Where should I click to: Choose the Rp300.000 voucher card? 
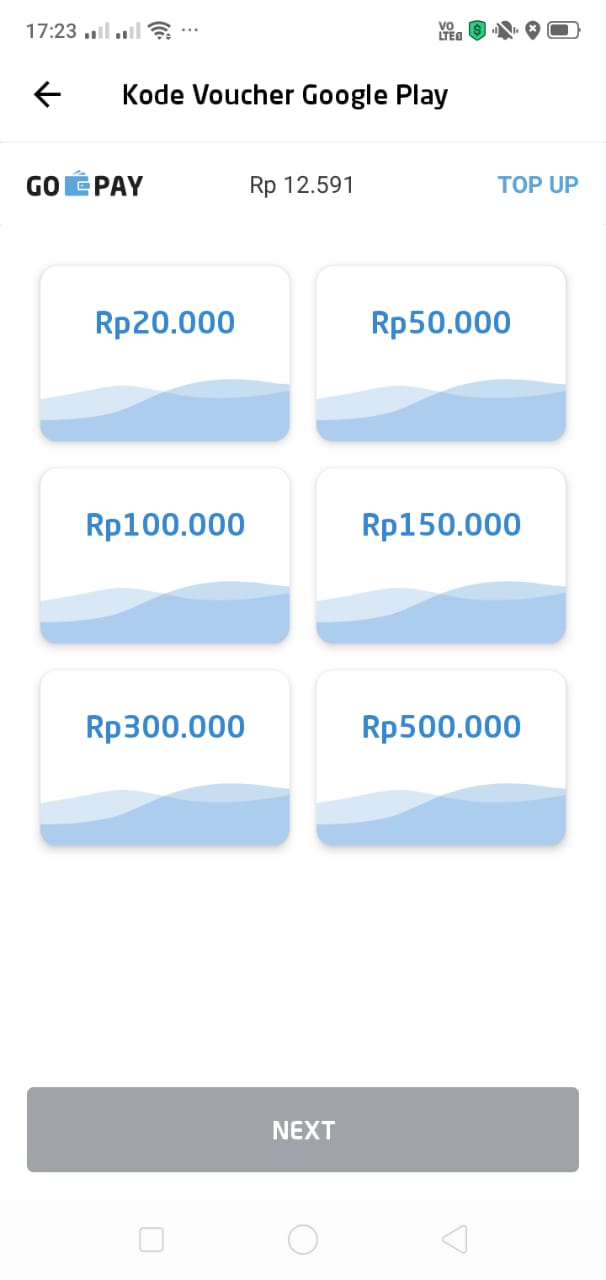coord(165,757)
